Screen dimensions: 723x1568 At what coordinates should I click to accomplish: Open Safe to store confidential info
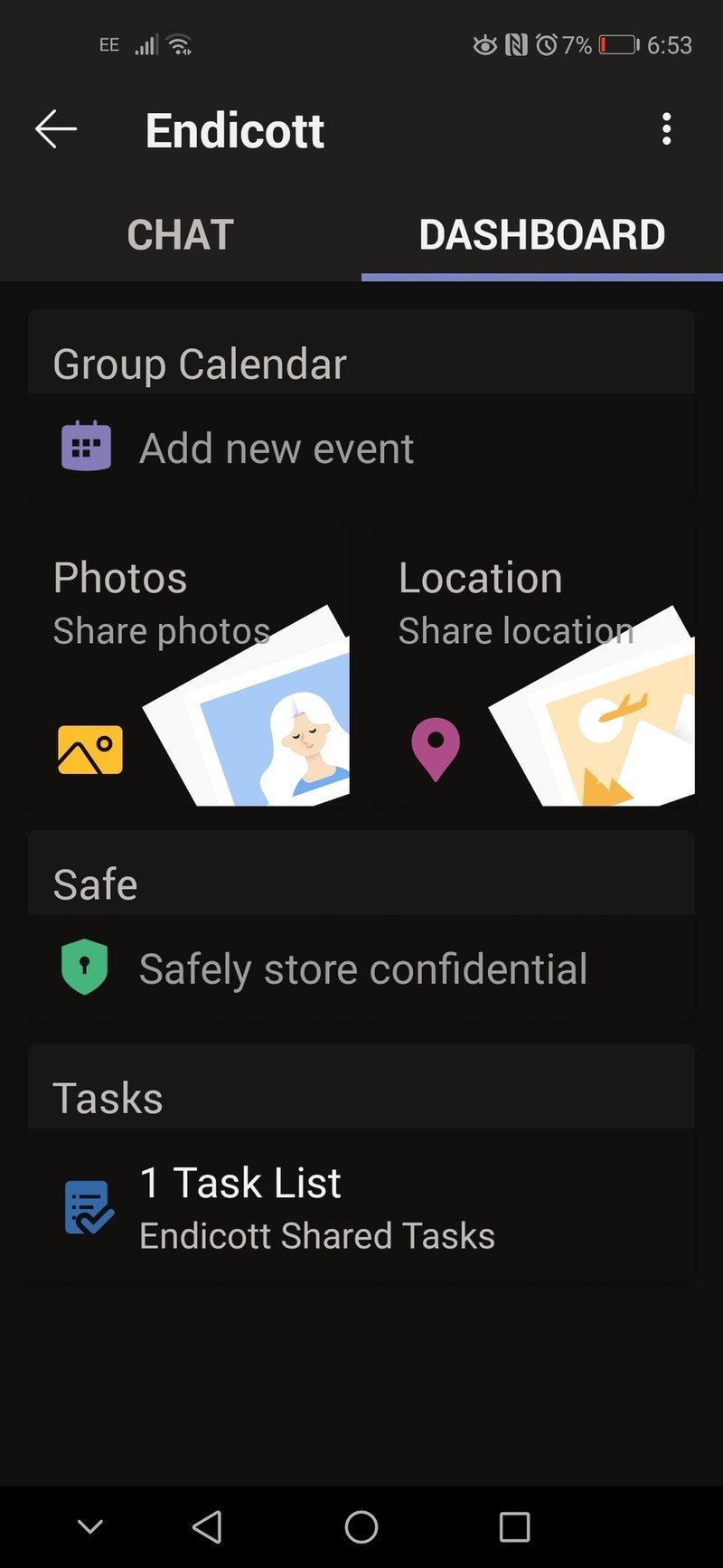point(361,968)
